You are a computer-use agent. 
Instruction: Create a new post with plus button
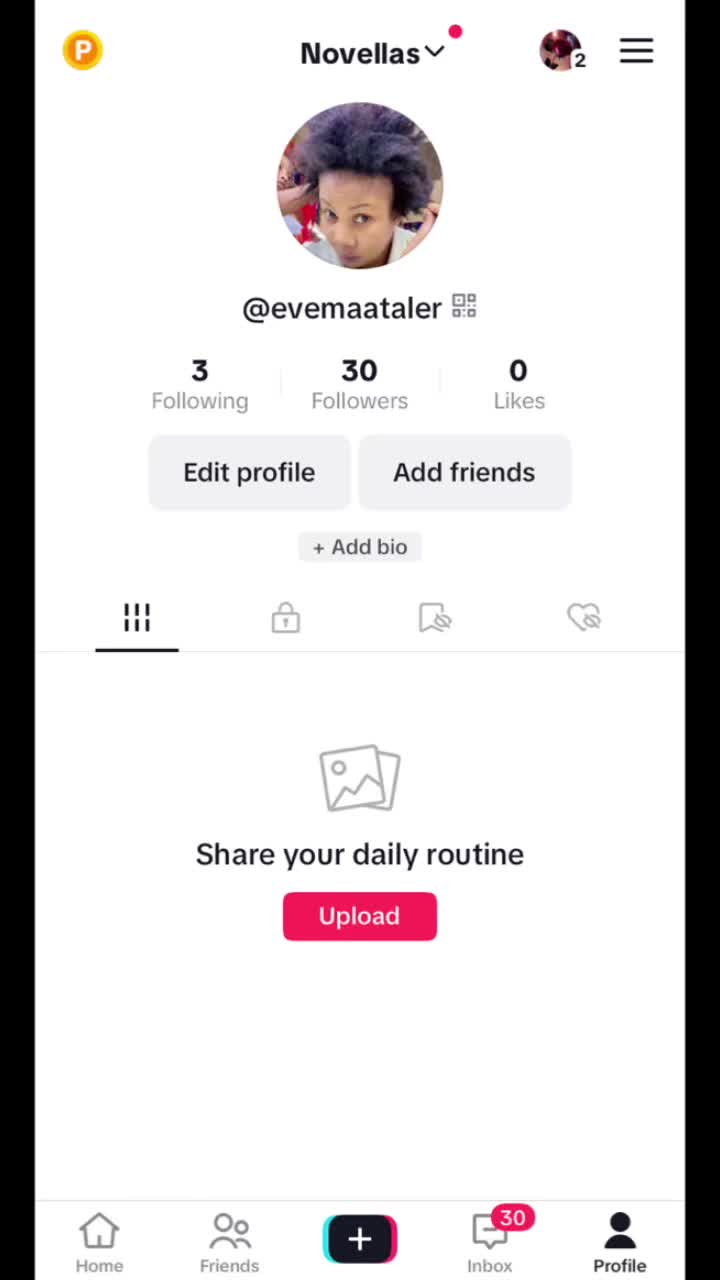360,1240
